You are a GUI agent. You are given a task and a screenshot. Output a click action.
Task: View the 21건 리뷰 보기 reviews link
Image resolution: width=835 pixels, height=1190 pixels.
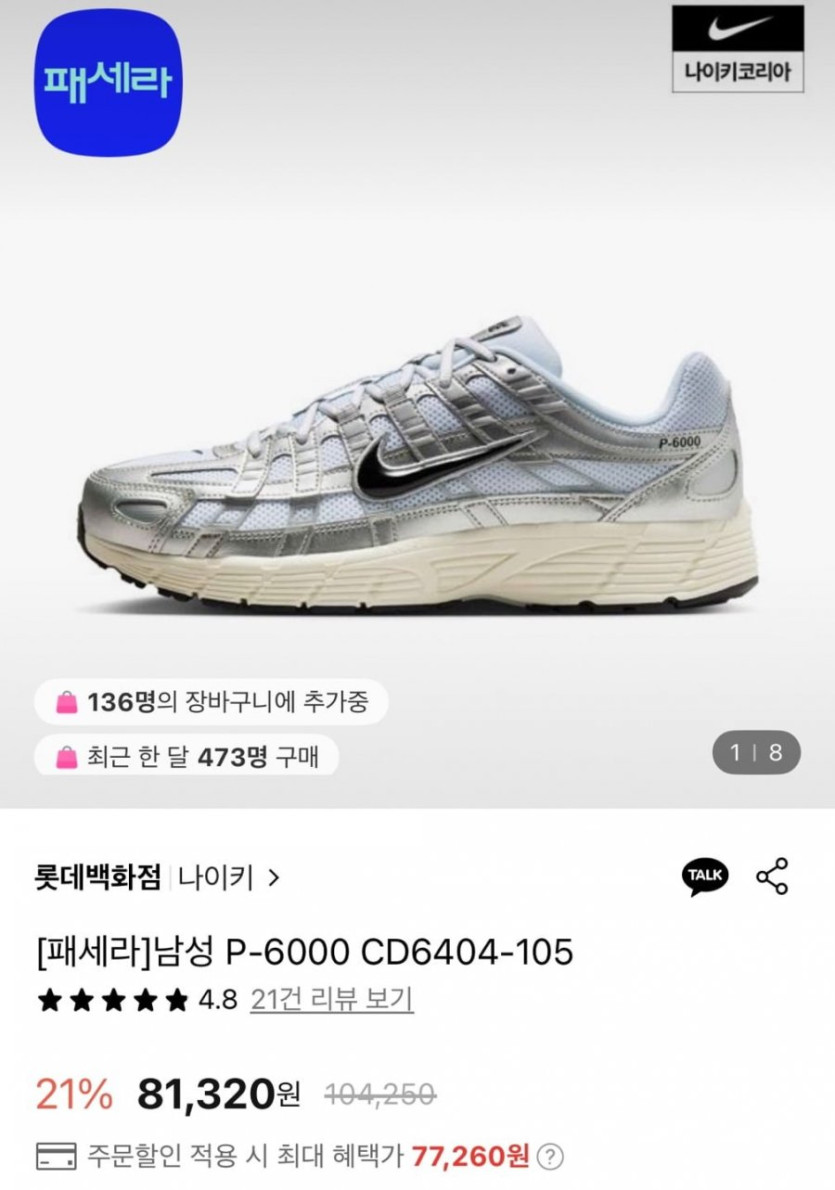tap(332, 999)
